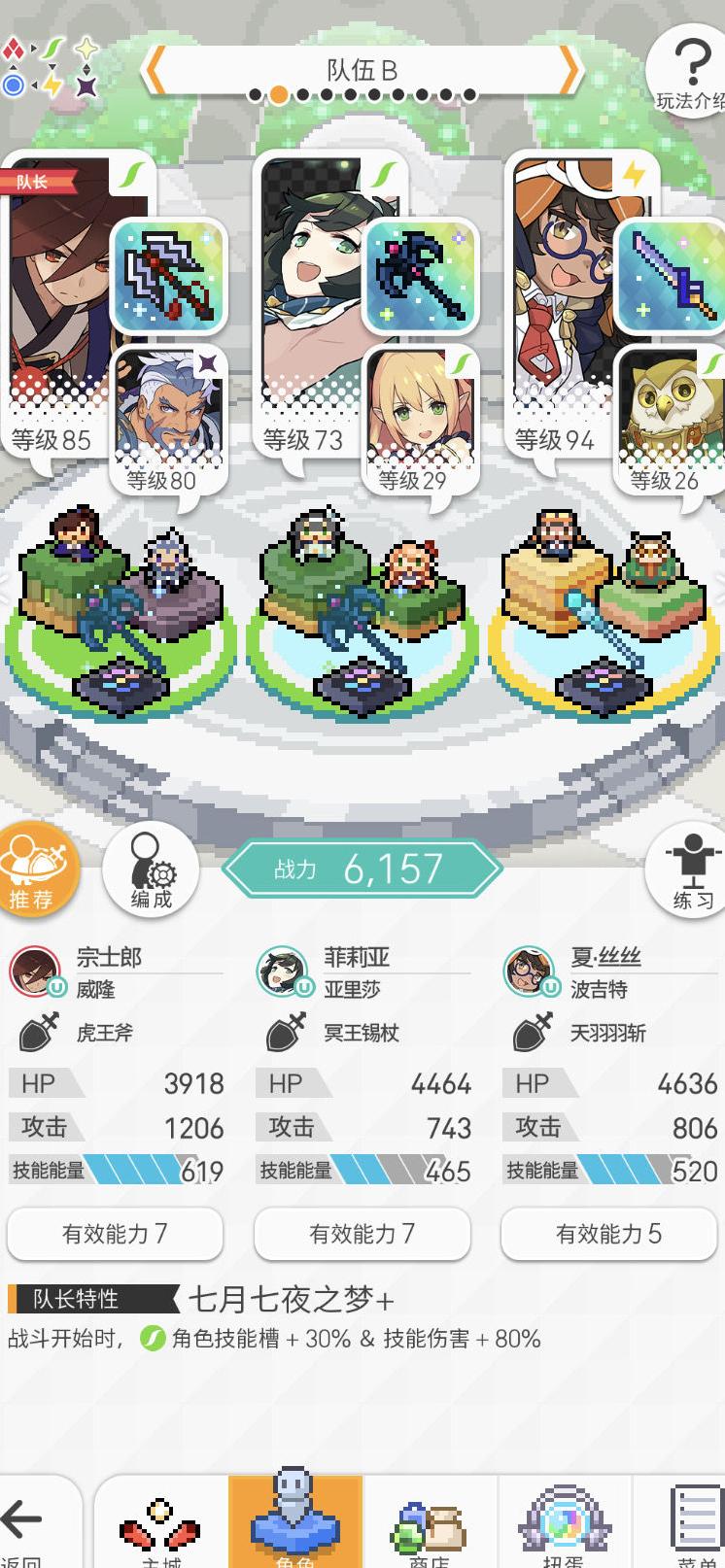Open the 玩法介绍 help button
The width and height of the screenshot is (725, 1568).
click(691, 70)
